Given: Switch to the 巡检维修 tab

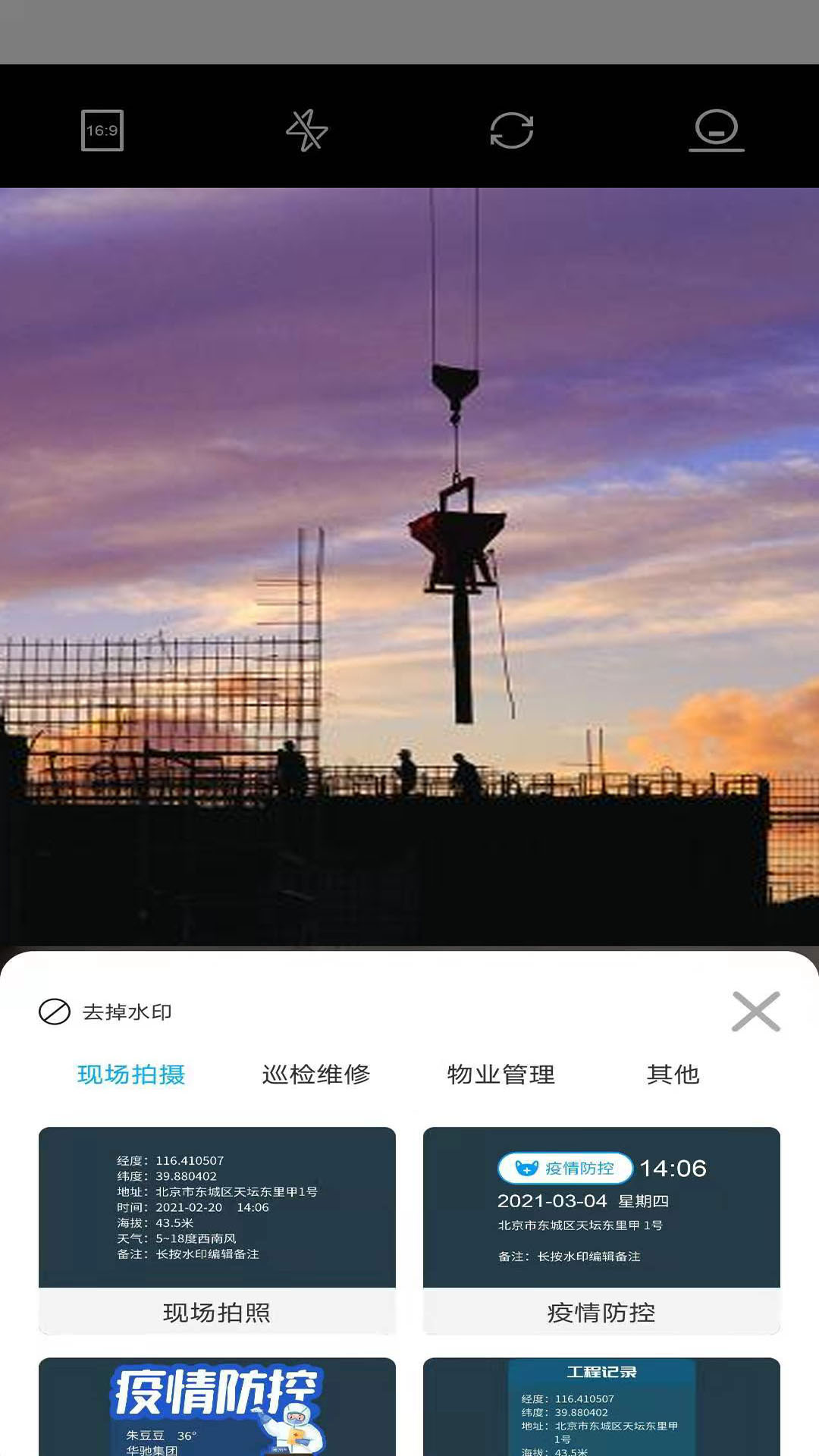Looking at the screenshot, I should (x=316, y=1075).
